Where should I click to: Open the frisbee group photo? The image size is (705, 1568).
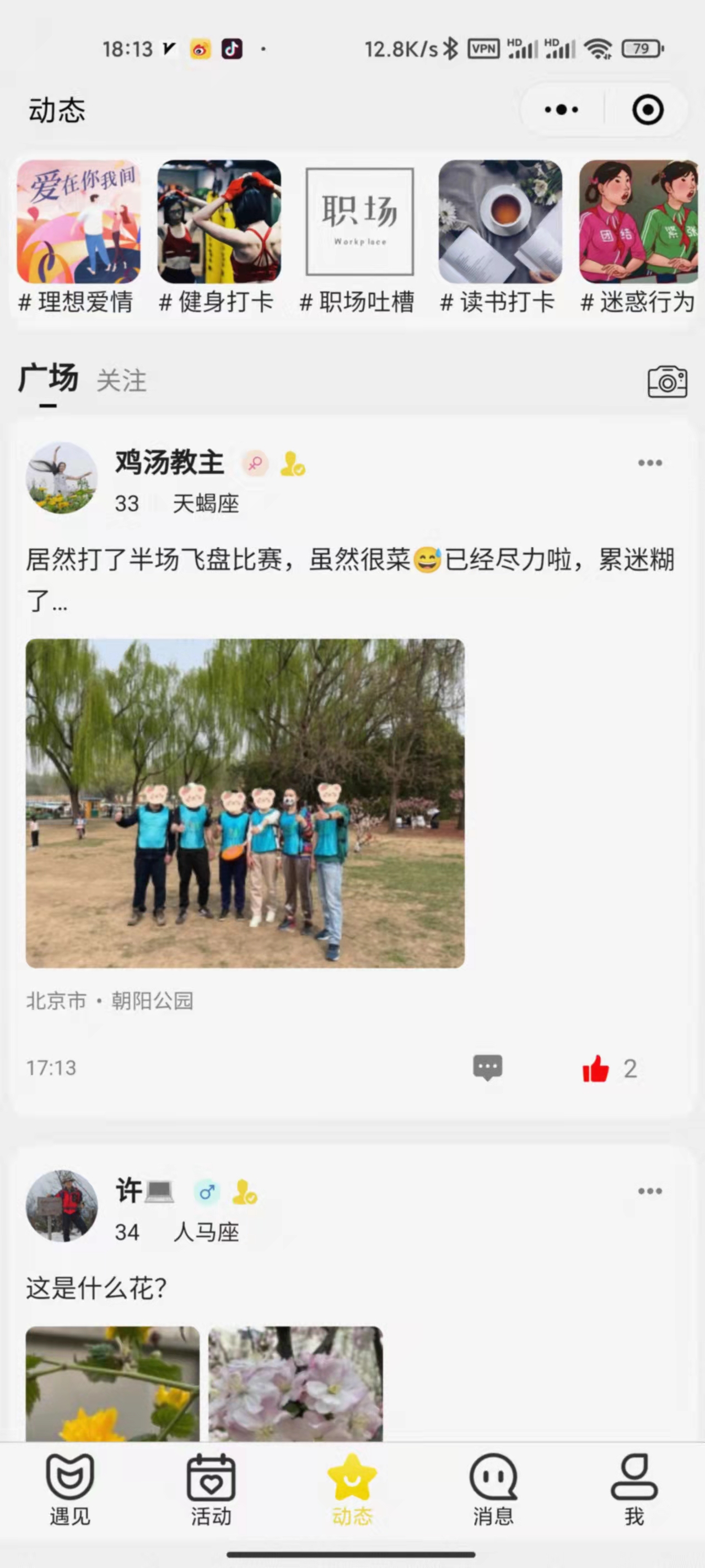click(245, 803)
